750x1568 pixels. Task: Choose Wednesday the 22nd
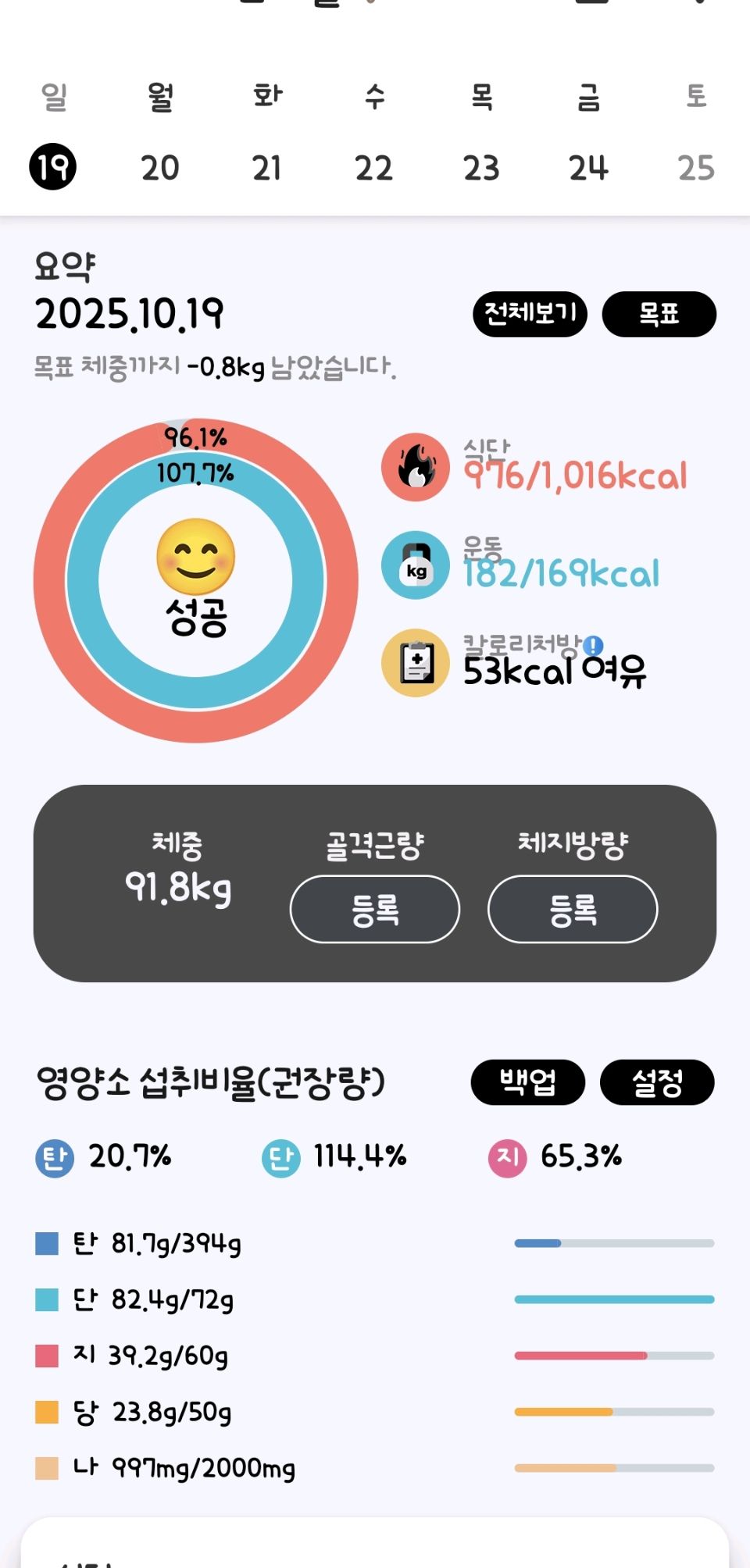pyautogui.click(x=373, y=167)
